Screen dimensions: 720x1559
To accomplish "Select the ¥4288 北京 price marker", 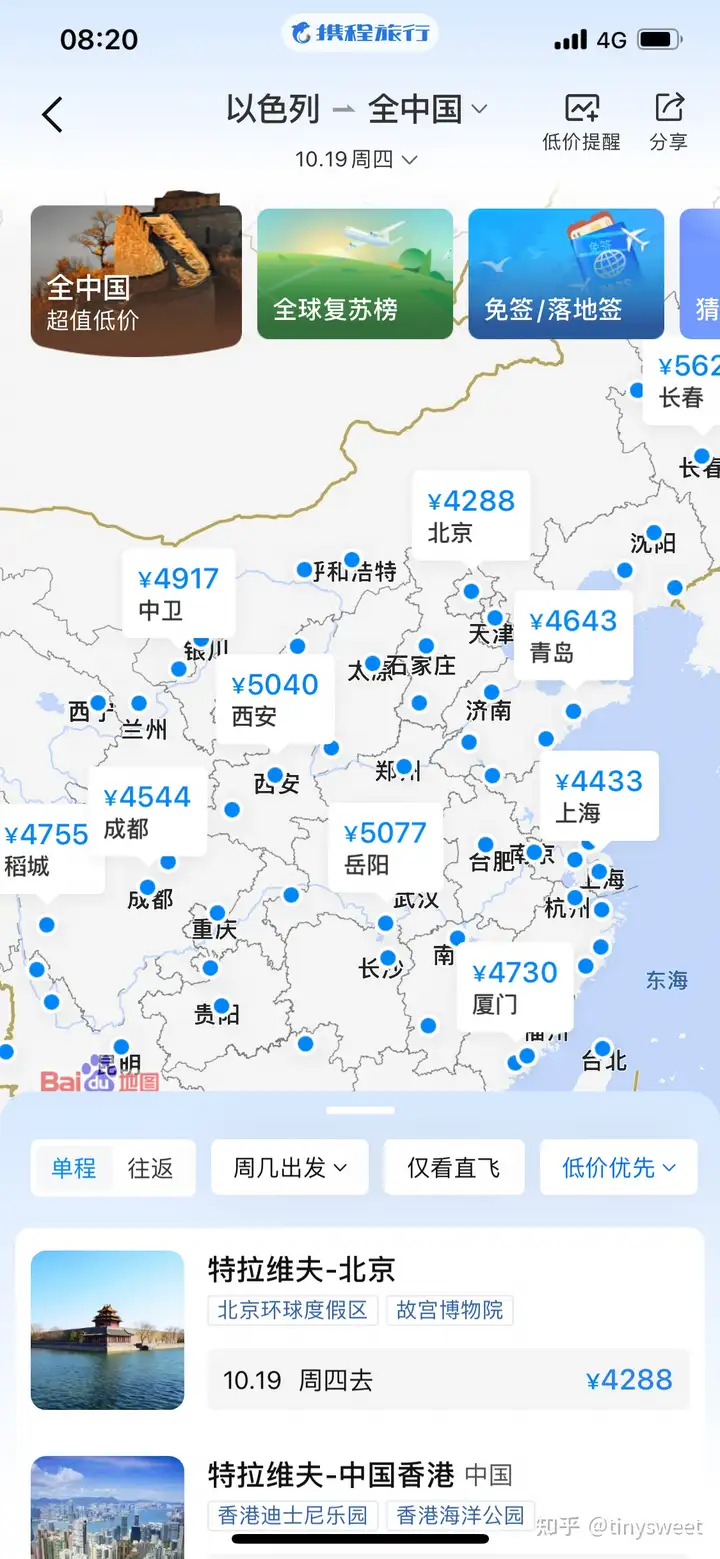I will coord(471,515).
